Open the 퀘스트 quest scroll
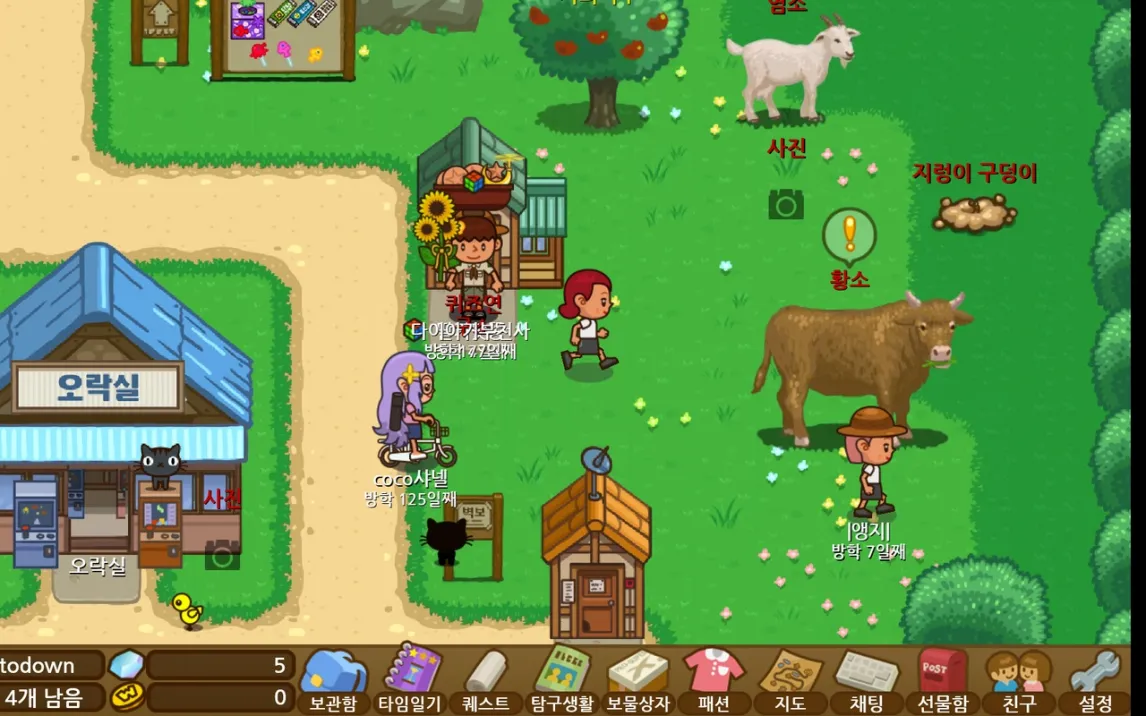This screenshot has width=1146, height=716. [486, 680]
